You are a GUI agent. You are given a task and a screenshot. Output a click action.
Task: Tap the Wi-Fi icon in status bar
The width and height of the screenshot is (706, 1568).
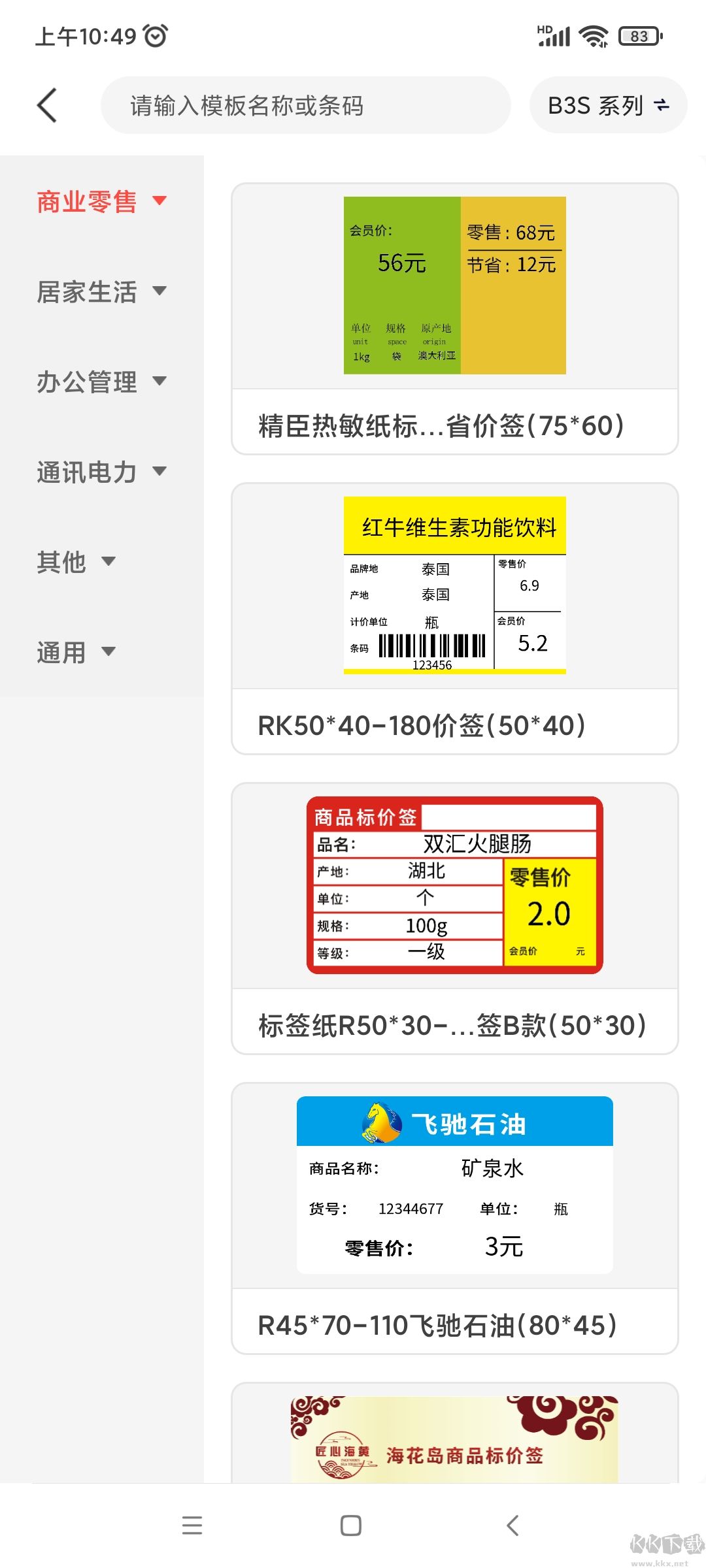pos(590,37)
